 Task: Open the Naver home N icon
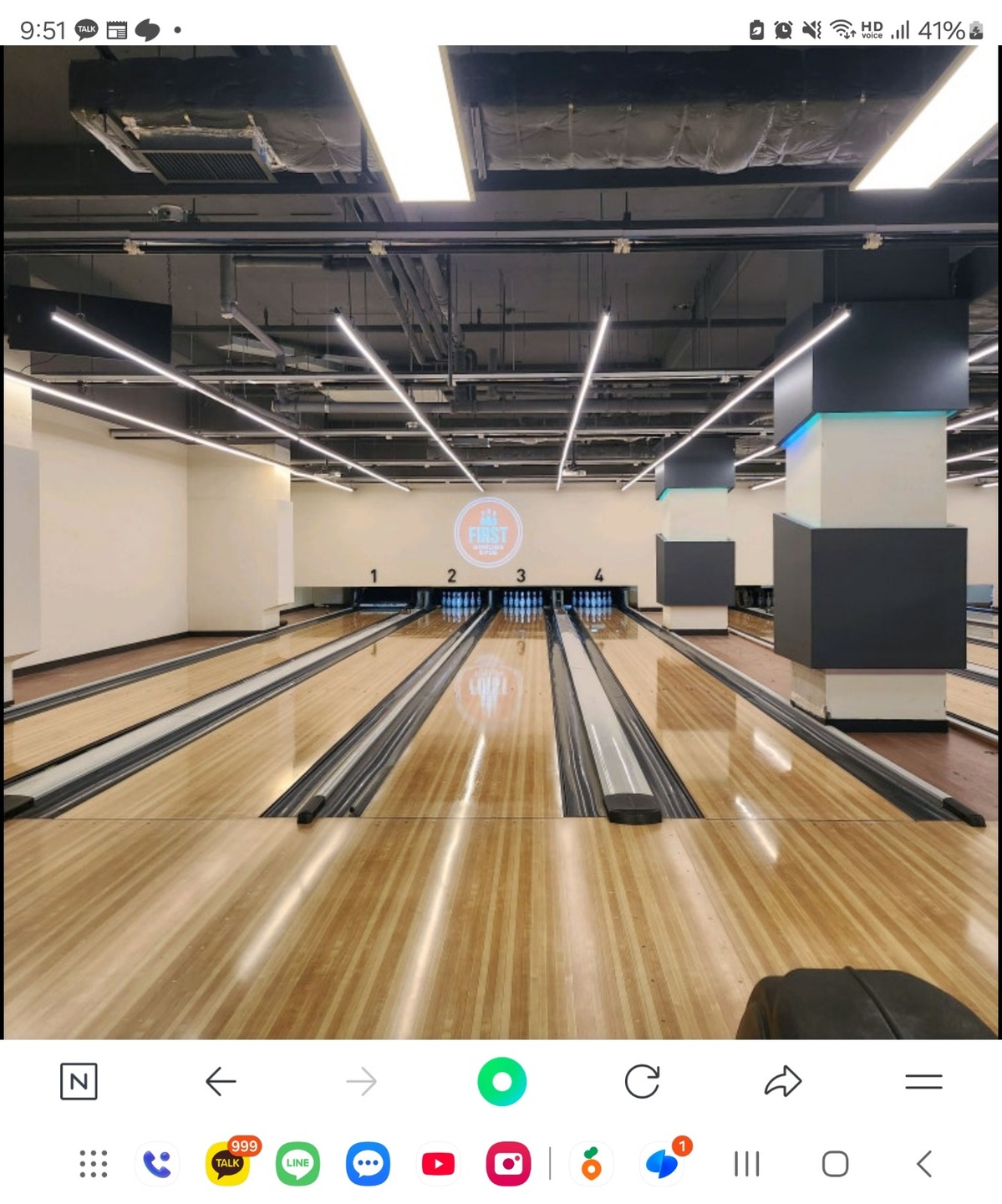[79, 1081]
